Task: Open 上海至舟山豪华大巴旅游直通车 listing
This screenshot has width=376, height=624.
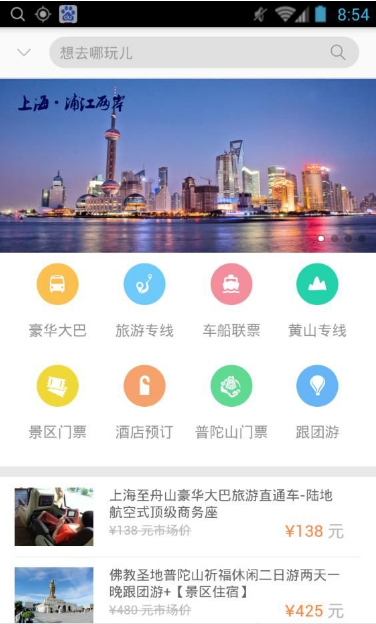Action: [x=188, y=517]
